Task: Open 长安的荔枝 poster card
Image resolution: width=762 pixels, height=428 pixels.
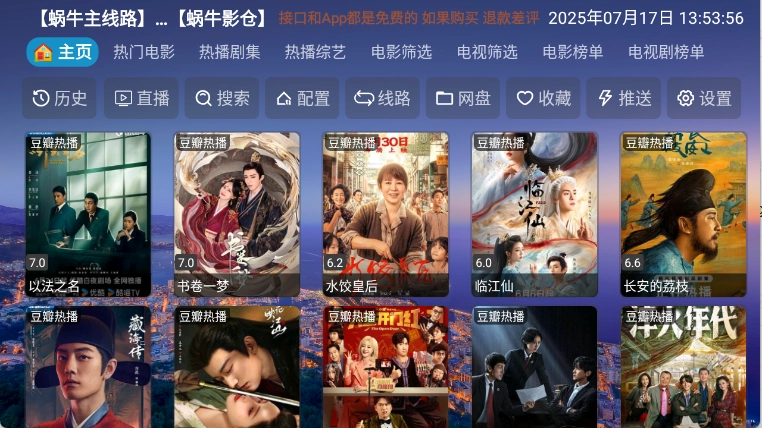Action: pos(683,214)
